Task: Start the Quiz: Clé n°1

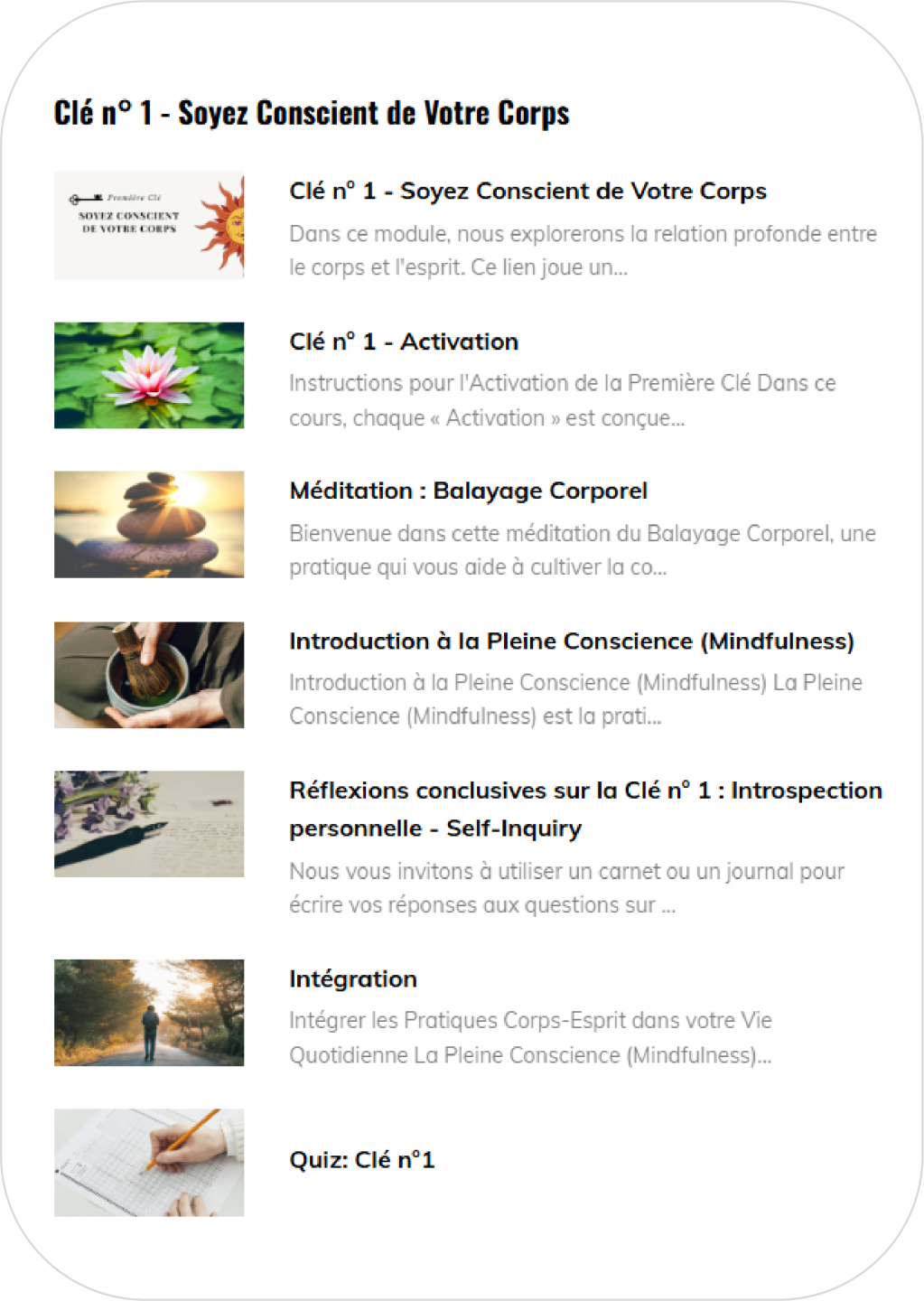Action: [361, 1160]
